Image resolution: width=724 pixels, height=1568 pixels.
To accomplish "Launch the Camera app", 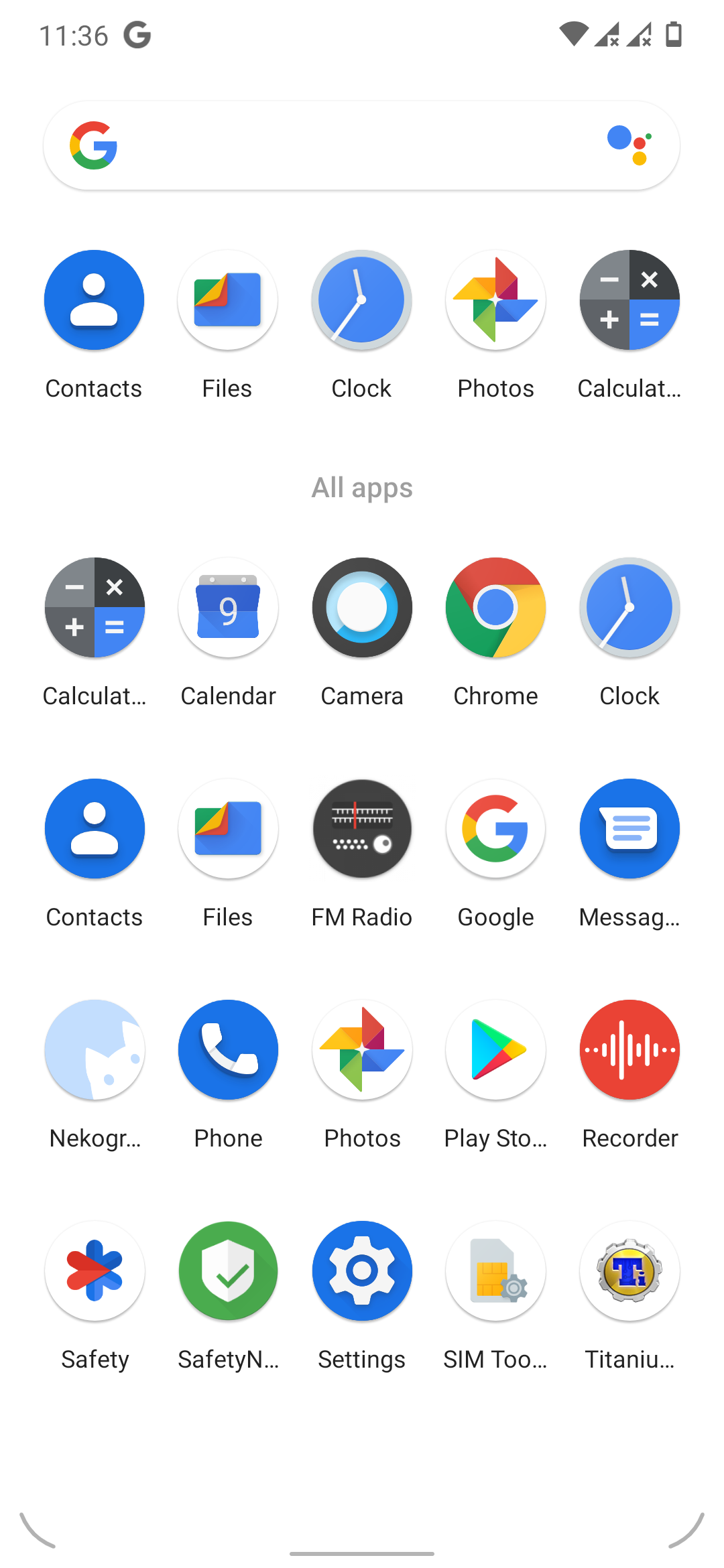I will point(362,608).
